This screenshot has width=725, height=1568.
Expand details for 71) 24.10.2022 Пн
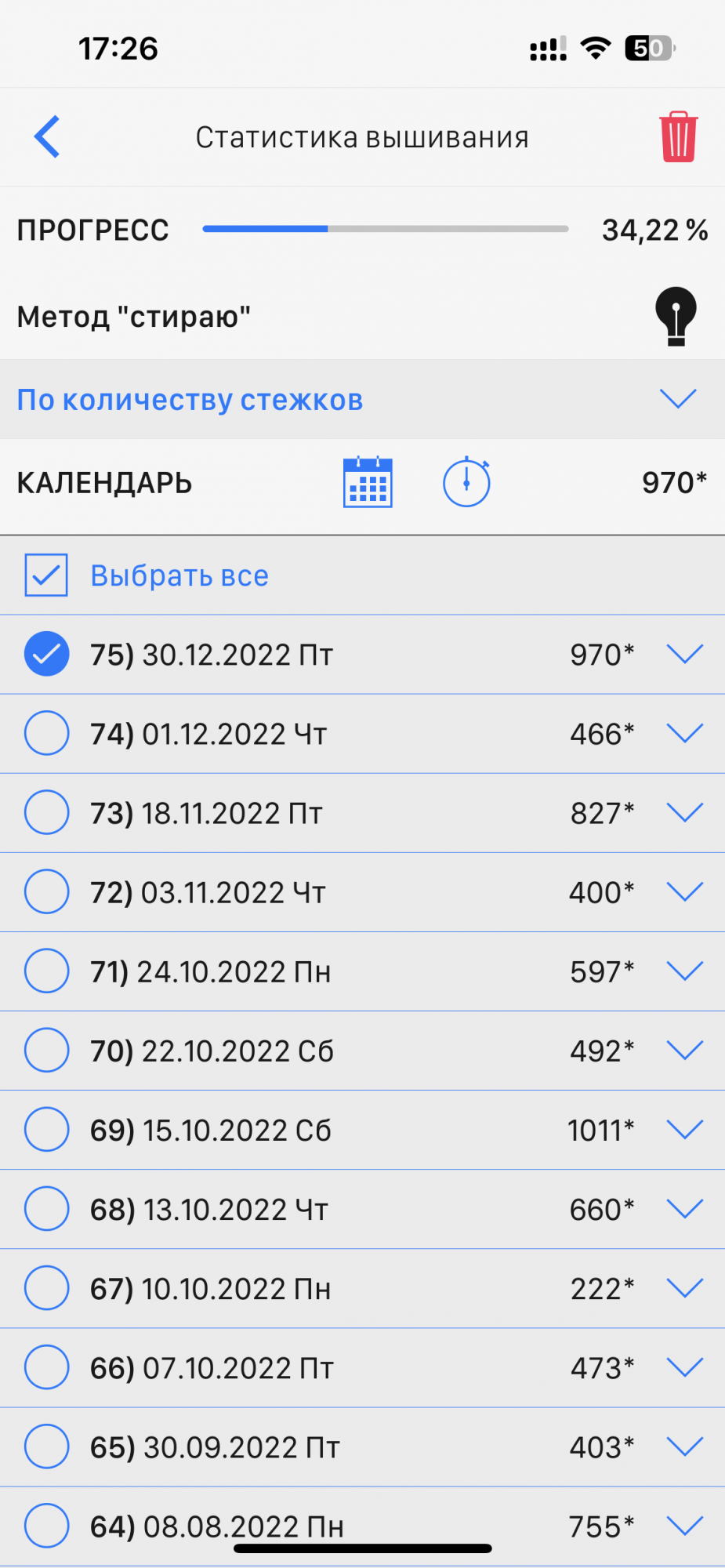684,971
